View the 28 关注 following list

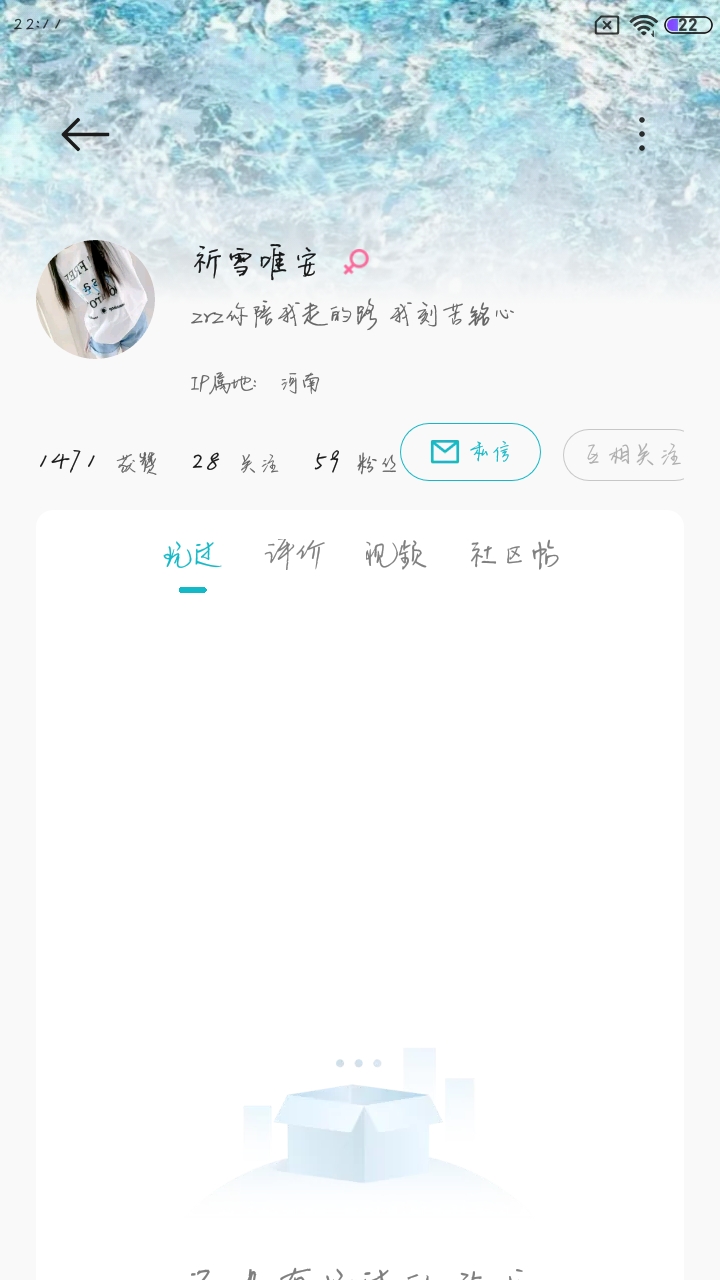[x=236, y=462]
